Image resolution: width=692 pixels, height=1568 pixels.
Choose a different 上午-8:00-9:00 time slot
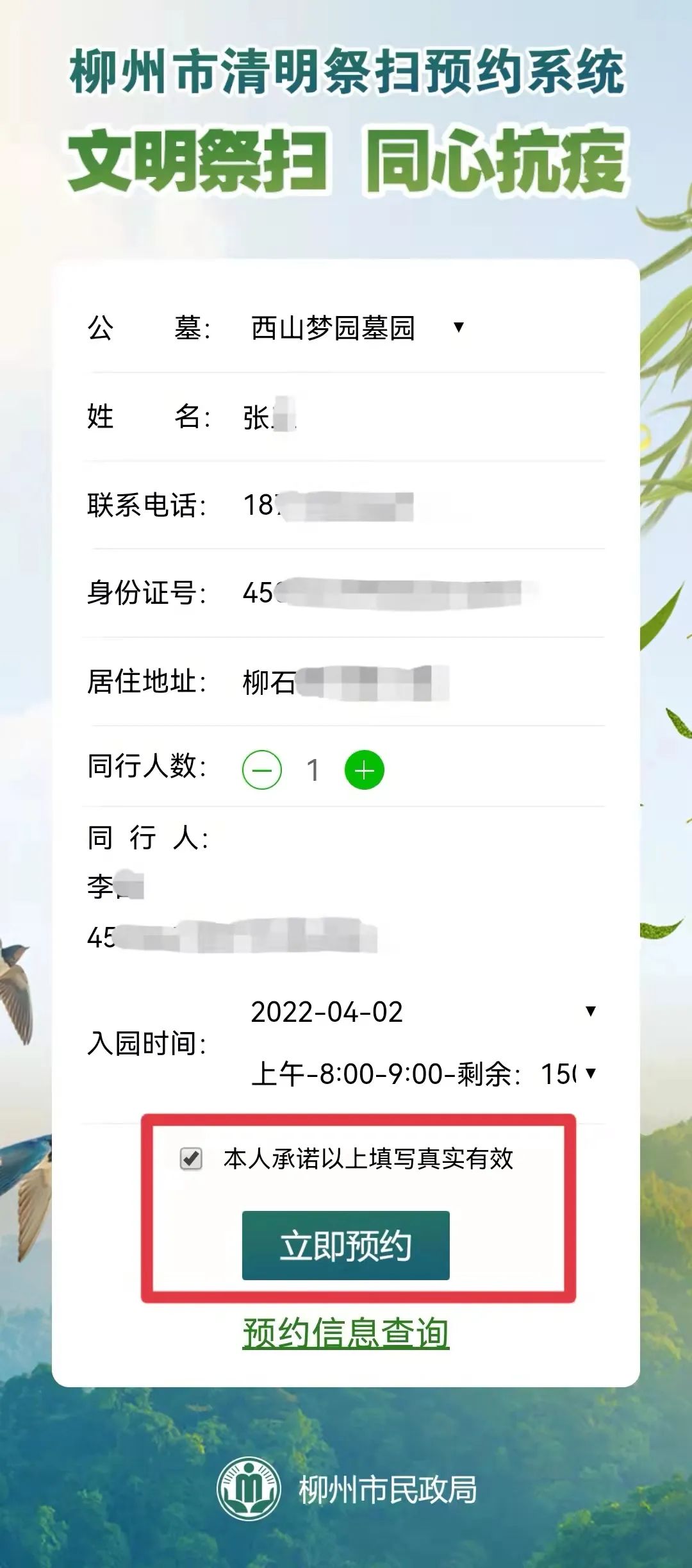(423, 1074)
